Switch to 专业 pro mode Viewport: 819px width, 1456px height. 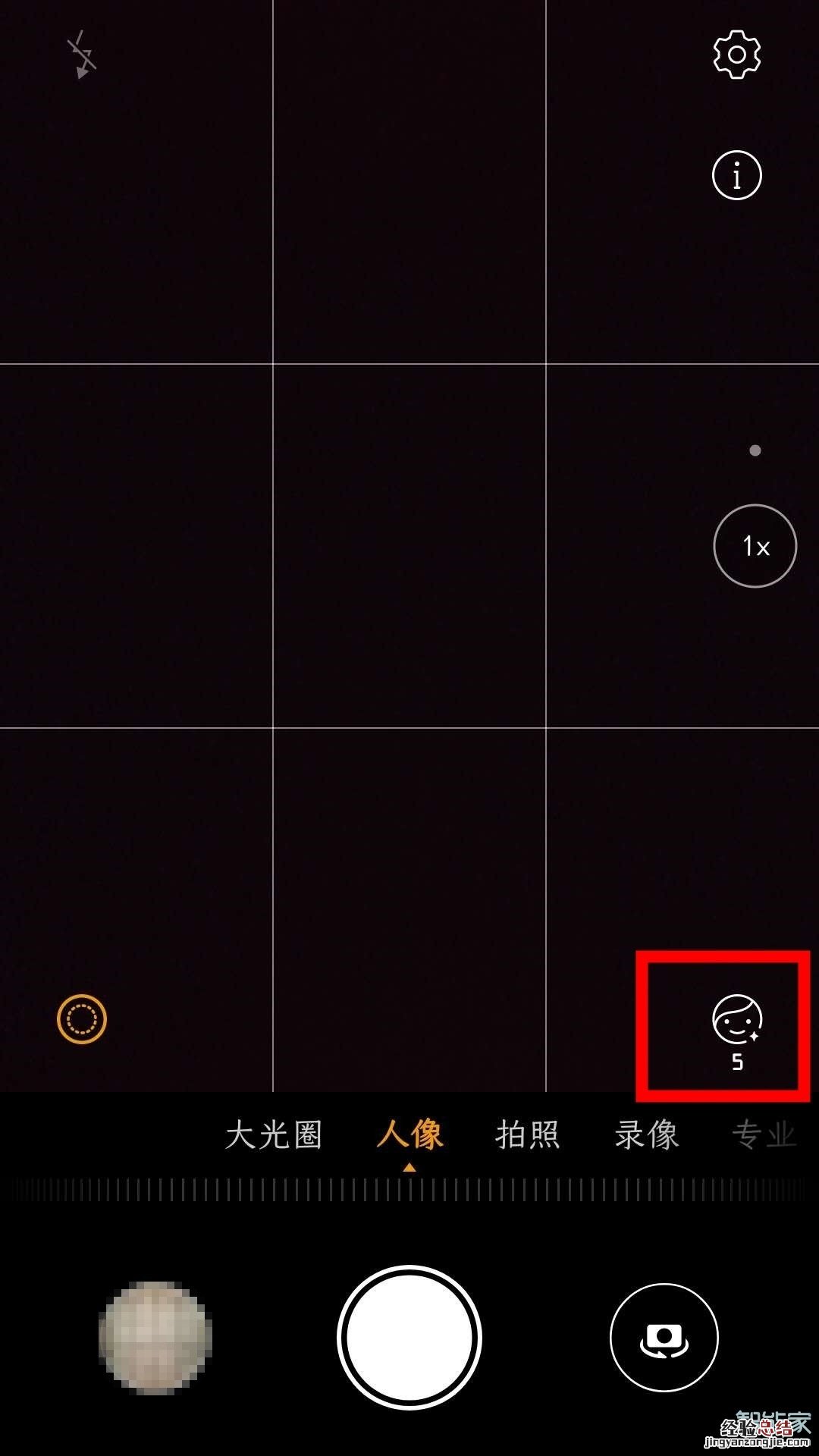click(764, 1135)
